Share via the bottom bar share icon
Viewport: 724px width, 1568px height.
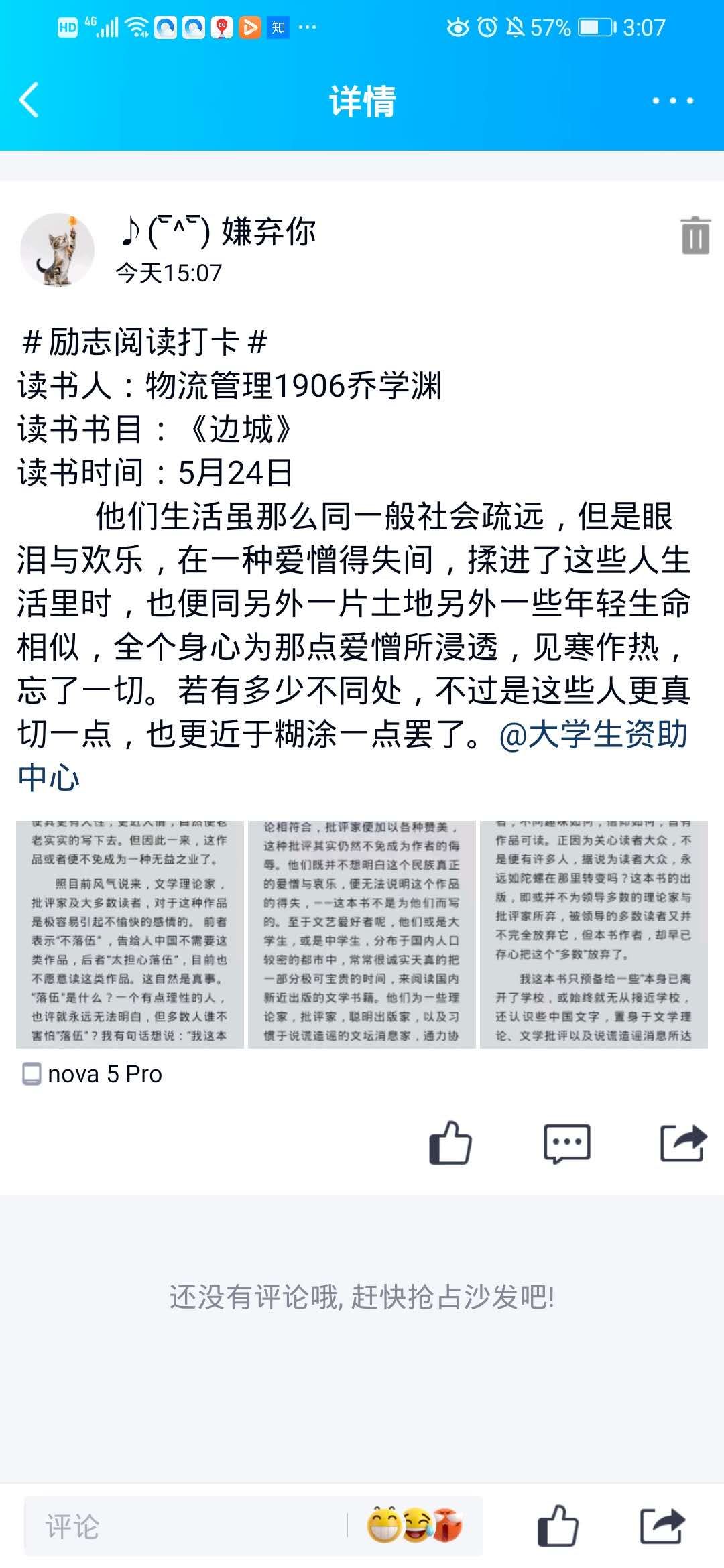point(662,1526)
